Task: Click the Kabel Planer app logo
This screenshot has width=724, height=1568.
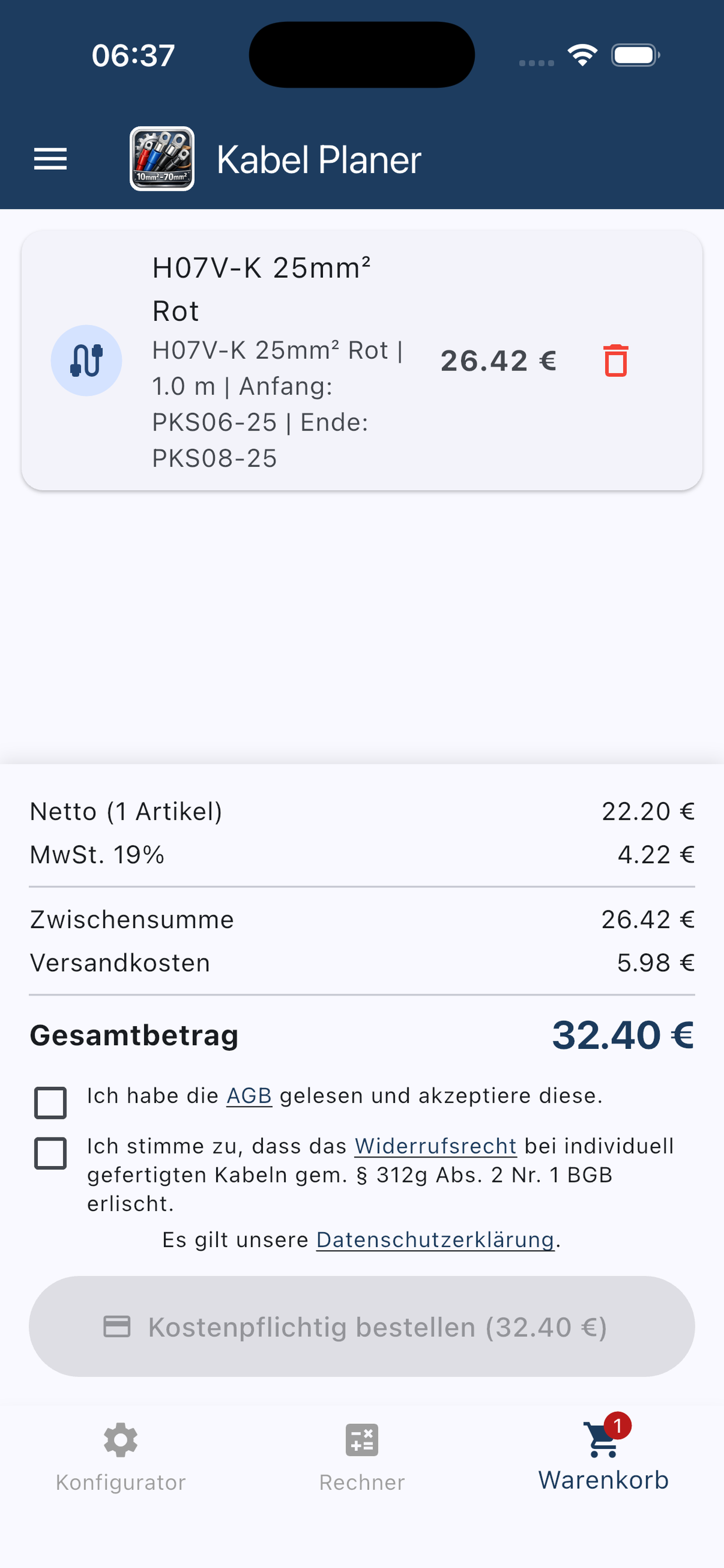Action: tap(162, 158)
